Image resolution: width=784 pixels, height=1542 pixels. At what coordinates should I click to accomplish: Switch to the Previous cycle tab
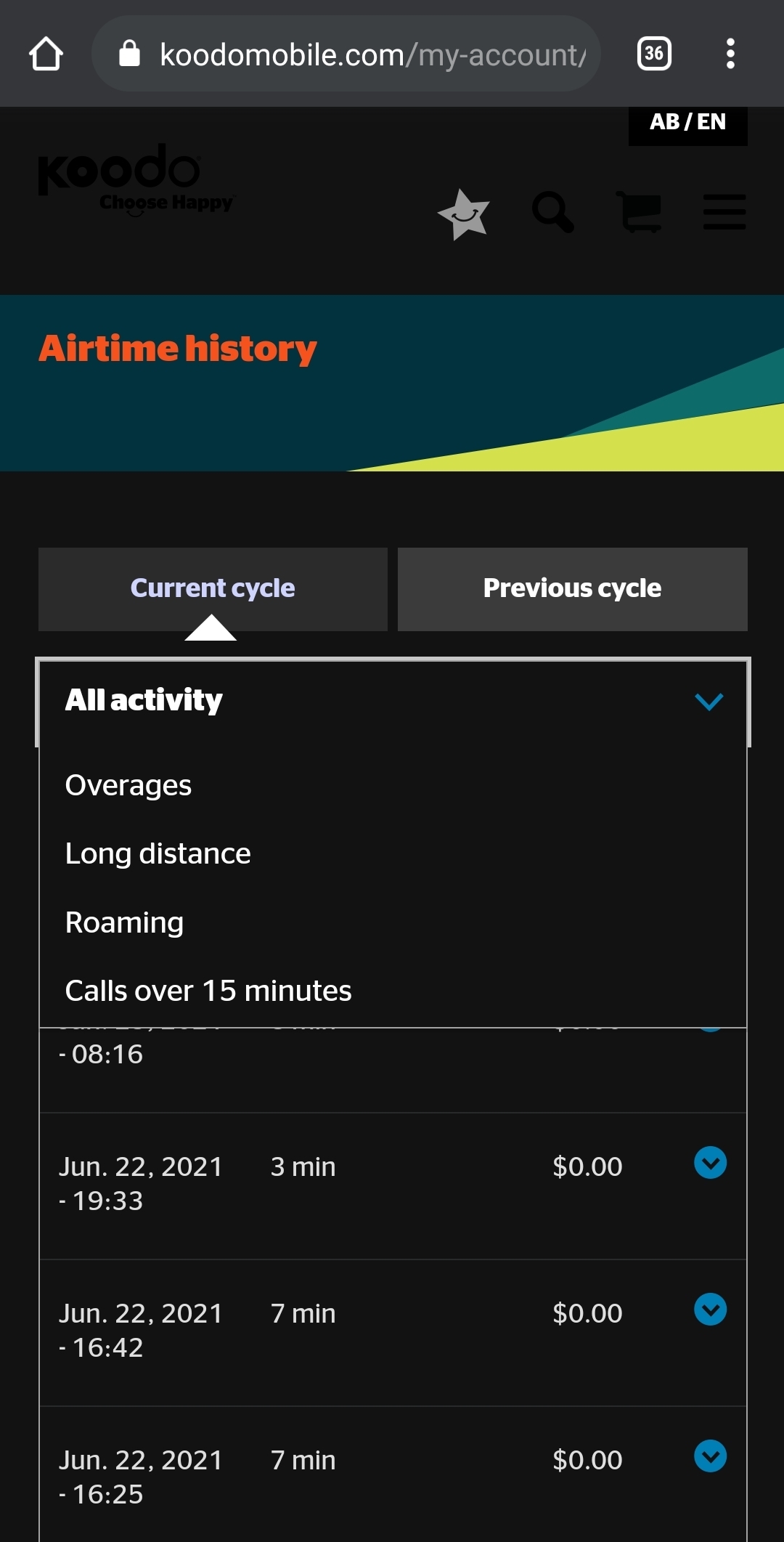click(573, 589)
